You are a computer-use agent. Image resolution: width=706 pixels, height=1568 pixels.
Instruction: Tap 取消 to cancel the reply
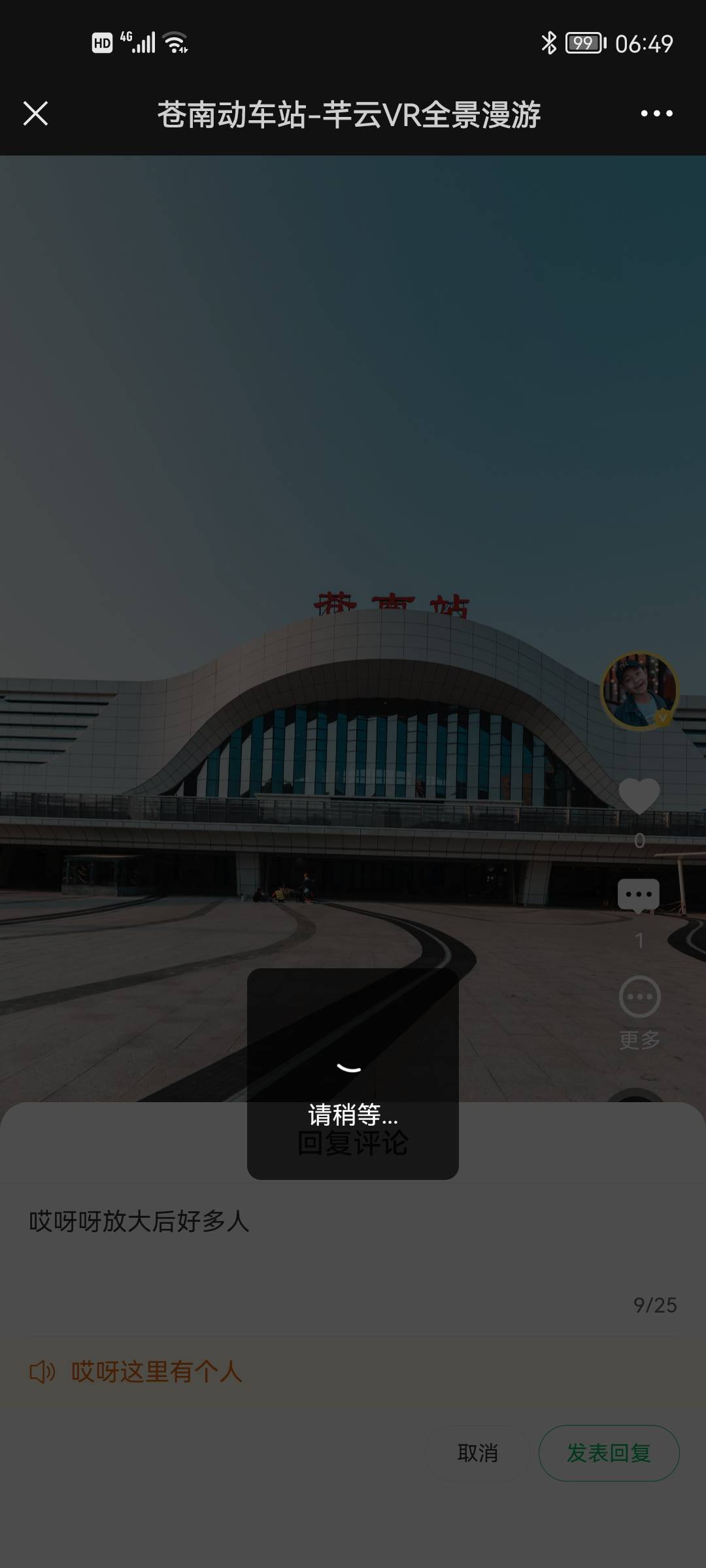click(x=478, y=1453)
